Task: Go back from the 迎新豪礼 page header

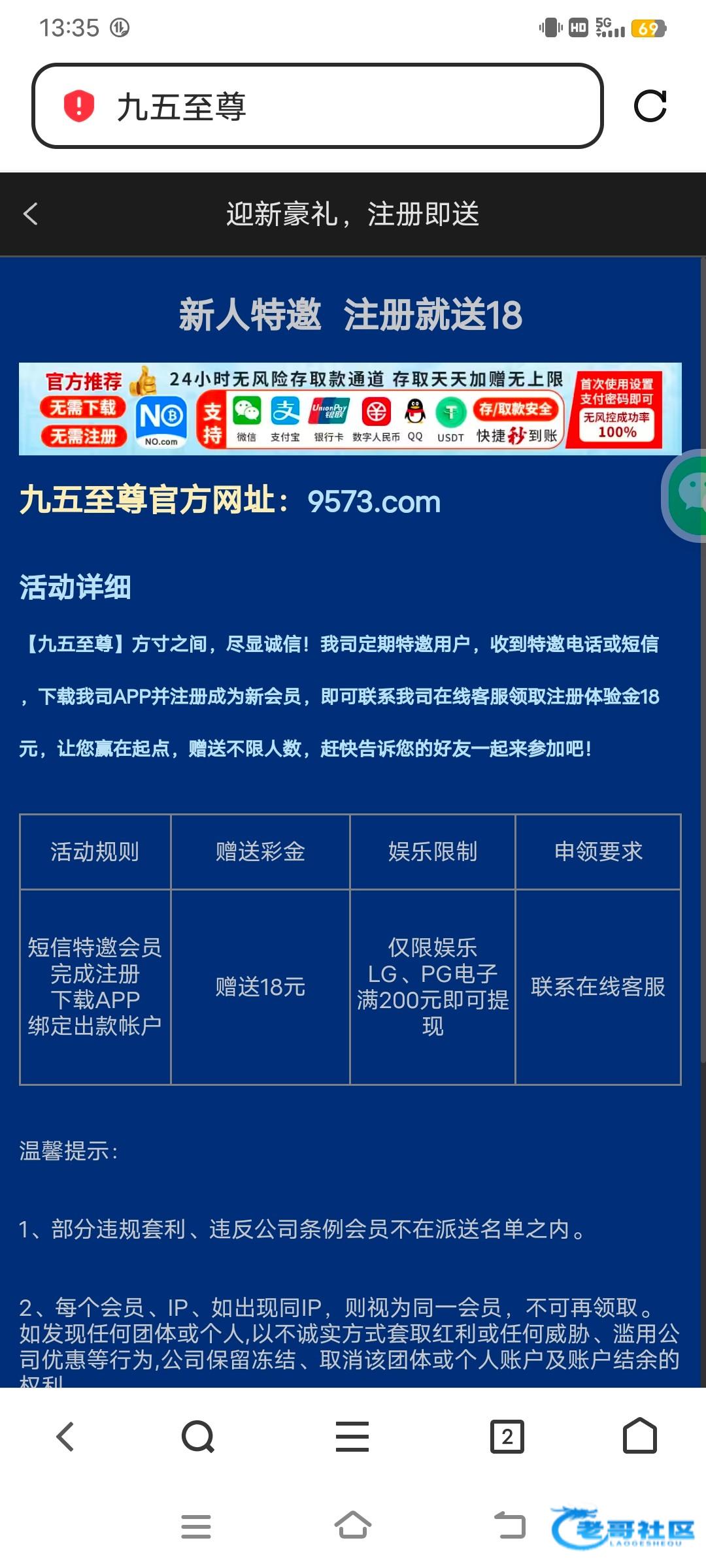Action: pyautogui.click(x=31, y=214)
